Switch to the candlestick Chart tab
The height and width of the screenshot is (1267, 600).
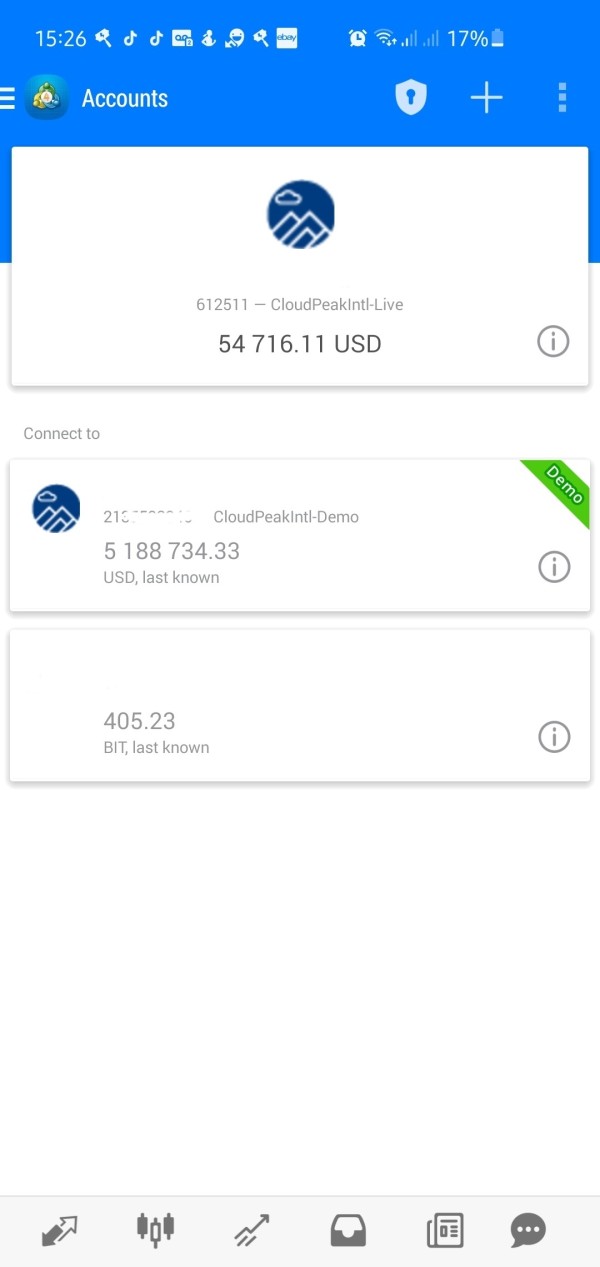155,1229
